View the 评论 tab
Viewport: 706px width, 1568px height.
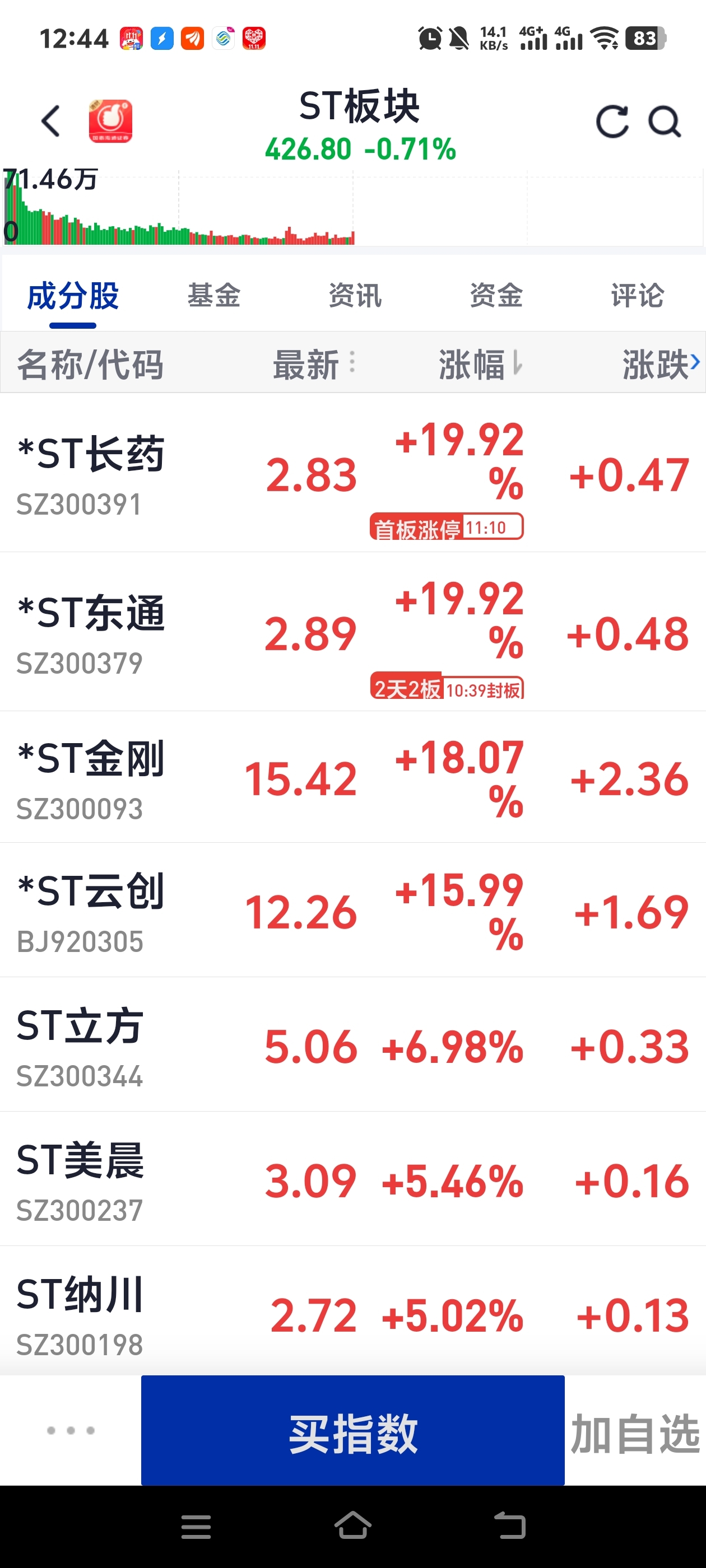click(637, 296)
